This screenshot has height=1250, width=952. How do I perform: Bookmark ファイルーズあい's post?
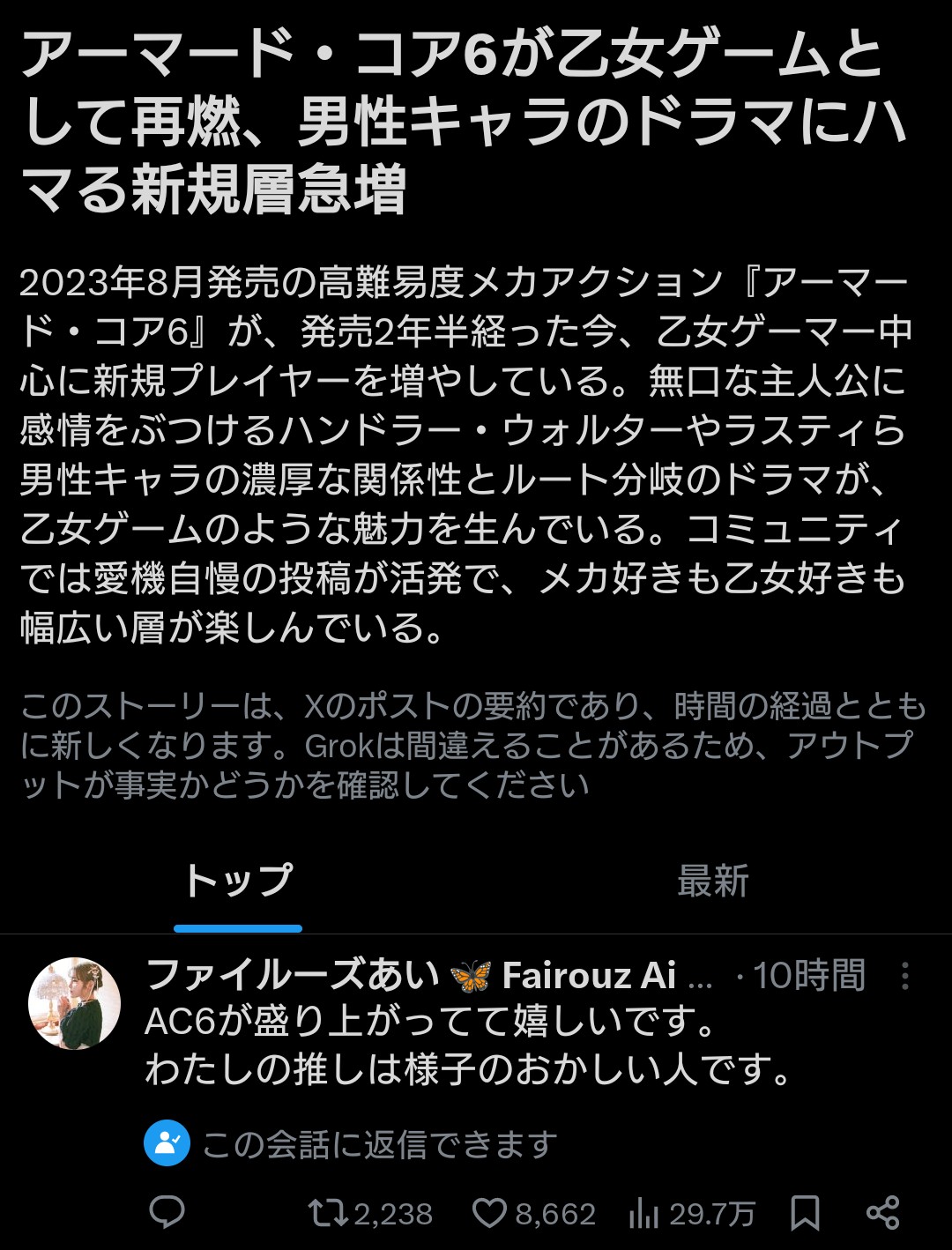click(x=805, y=1213)
